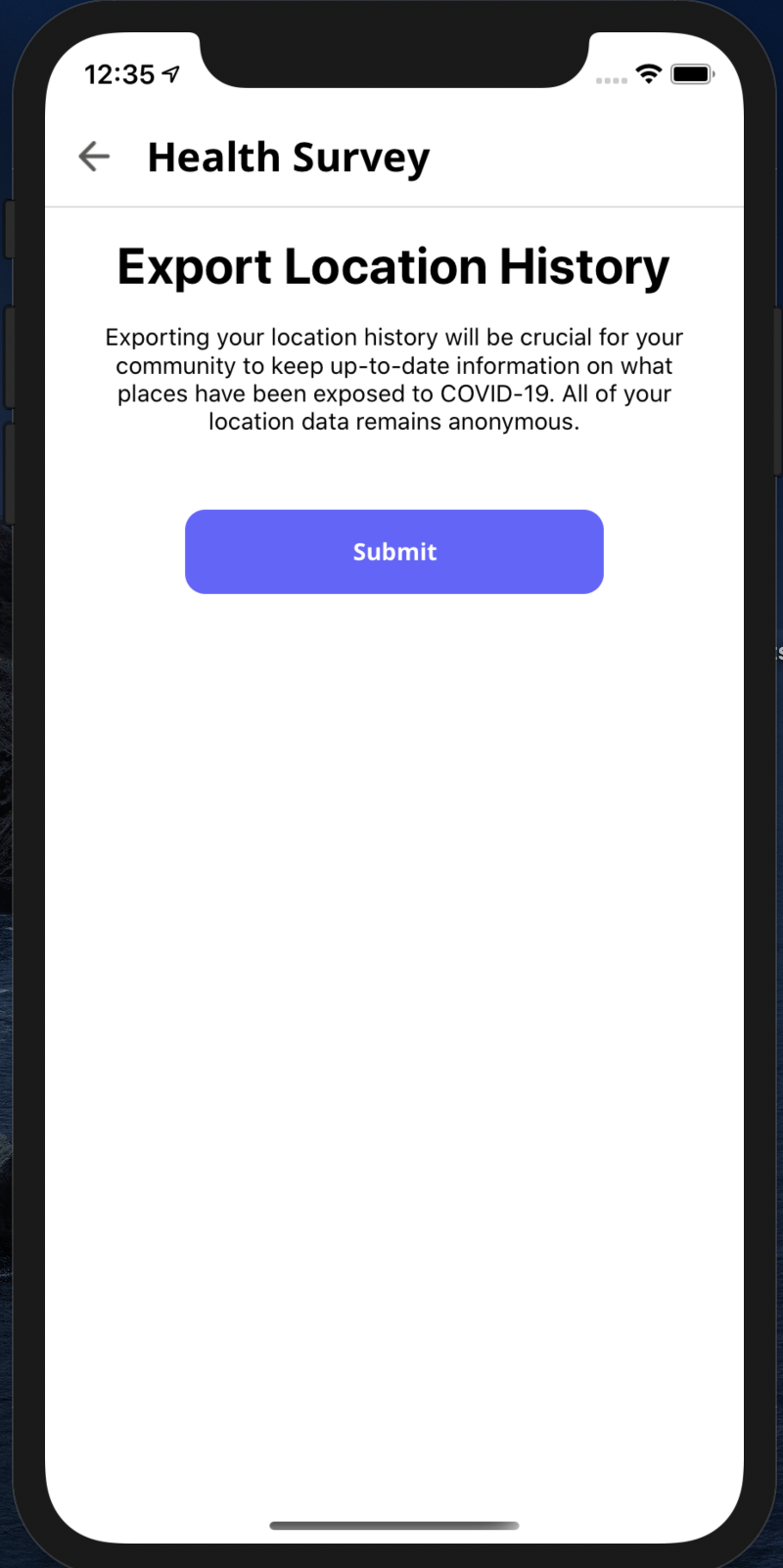Go back using the arrow icon
Image resolution: width=783 pixels, height=1568 pixels.
click(x=94, y=156)
